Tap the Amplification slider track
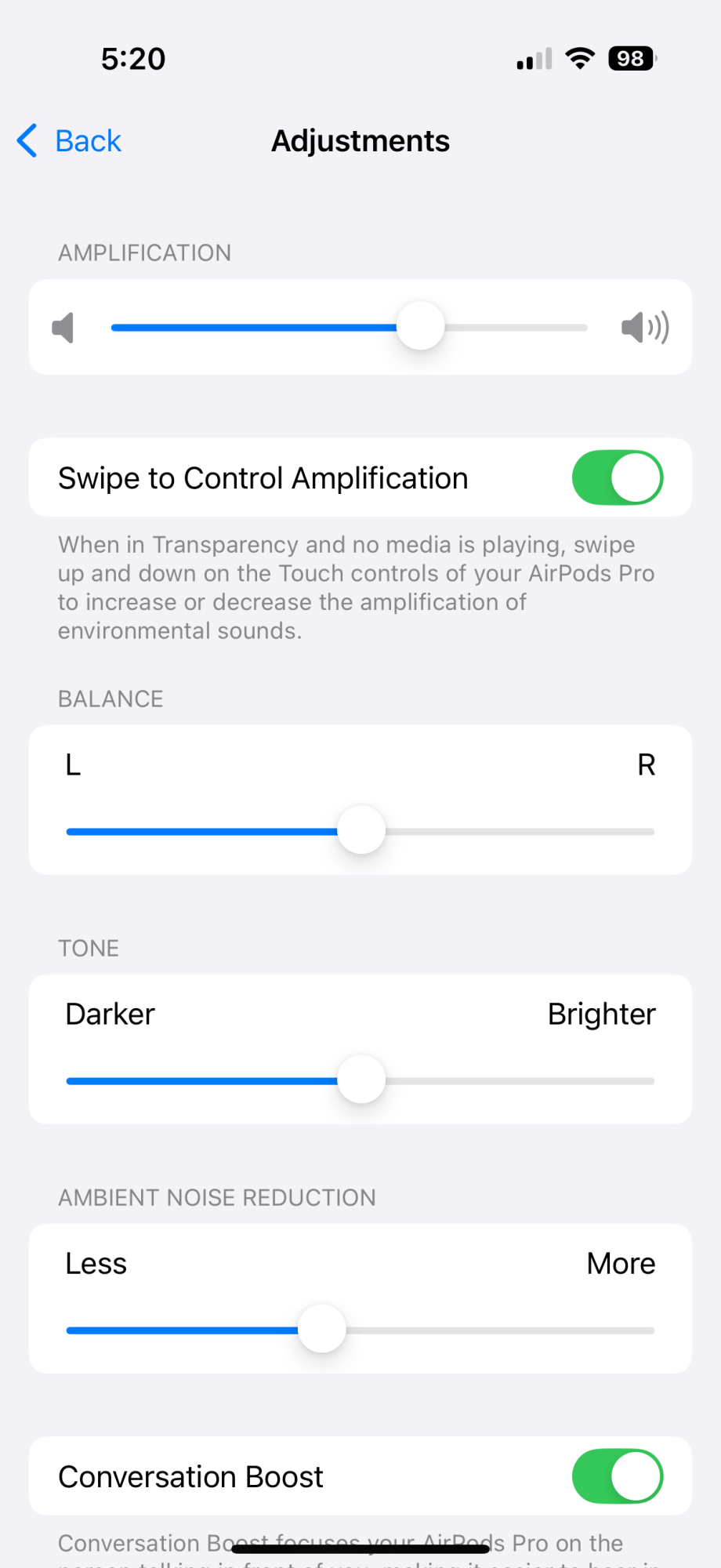The width and height of the screenshot is (721, 1568). (349, 327)
